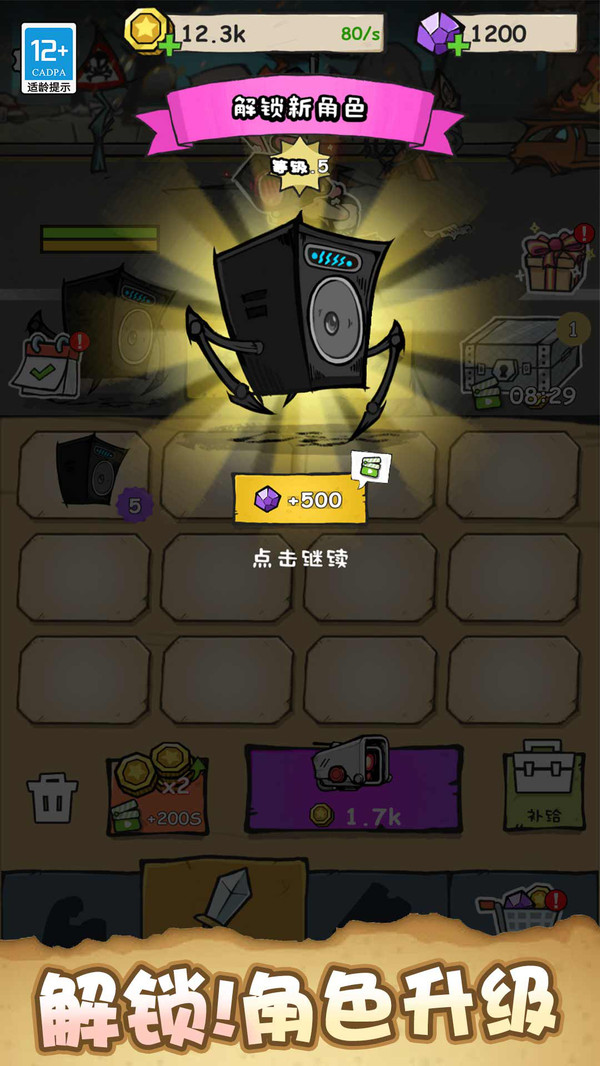Image resolution: width=600 pixels, height=1066 pixels.
Task: Buy a new character for 1.7k coins
Action: pyautogui.click(x=354, y=788)
